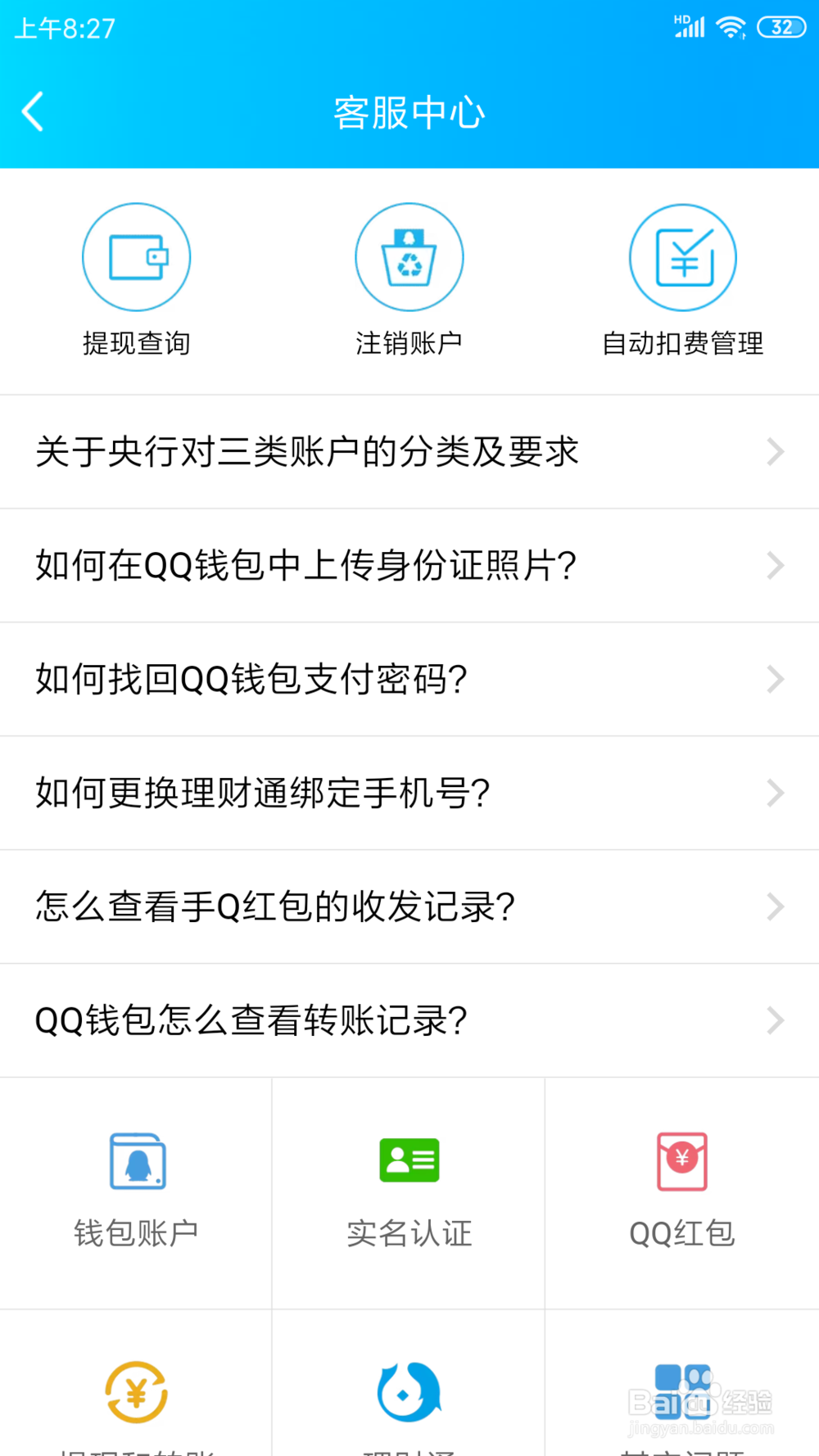Open QQ钱包怎么查看转账记录 question

(x=409, y=1021)
